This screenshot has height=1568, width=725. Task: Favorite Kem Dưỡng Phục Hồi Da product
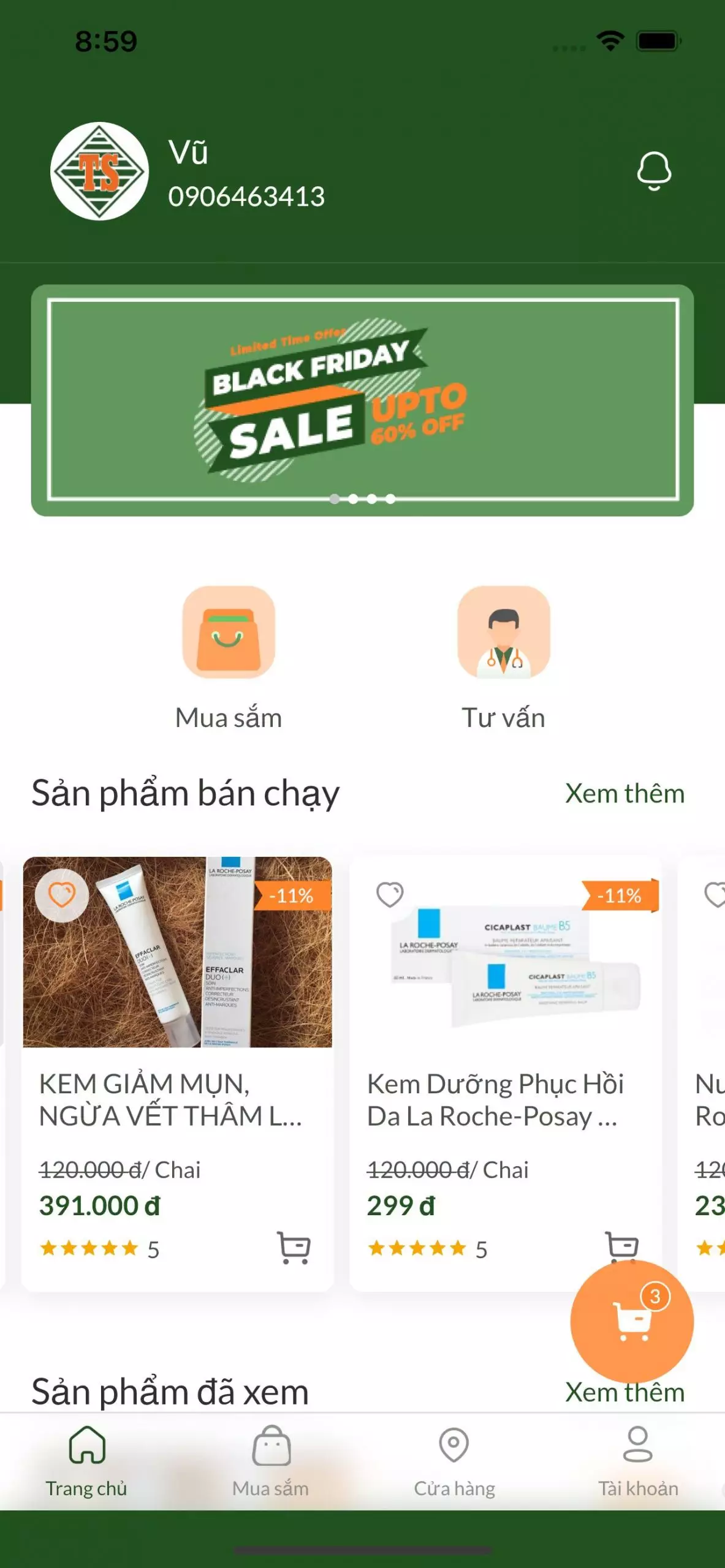(390, 895)
